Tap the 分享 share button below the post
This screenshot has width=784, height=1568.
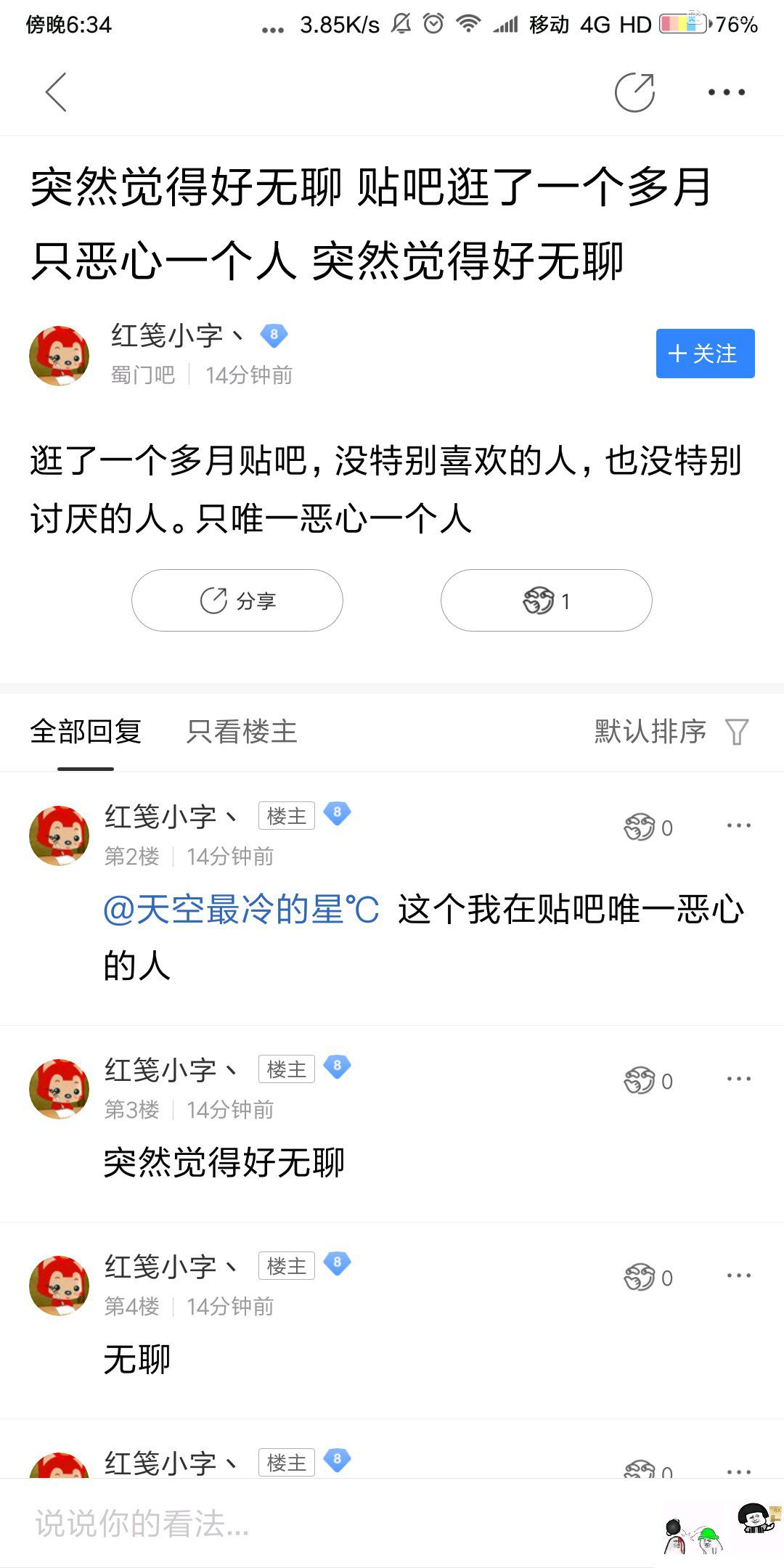[237, 600]
